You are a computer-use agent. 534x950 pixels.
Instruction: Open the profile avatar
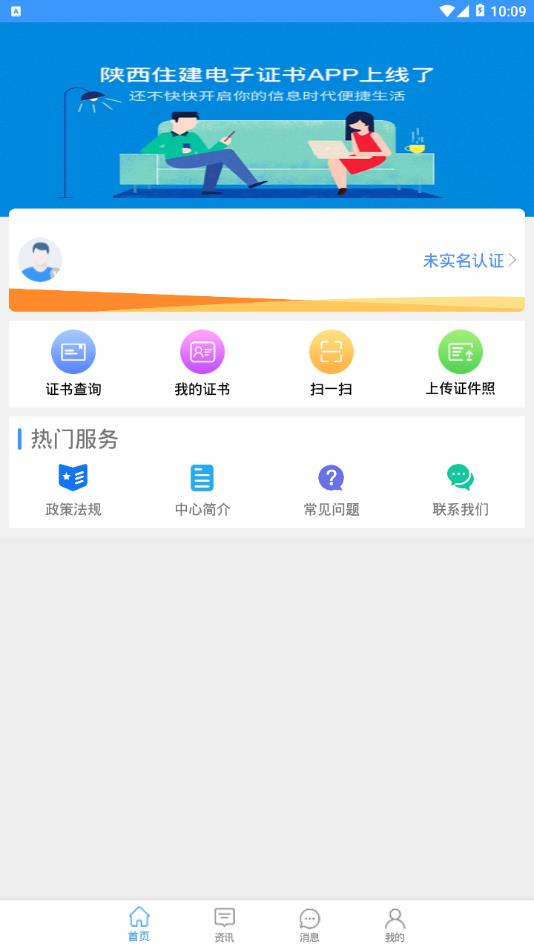pos(40,260)
